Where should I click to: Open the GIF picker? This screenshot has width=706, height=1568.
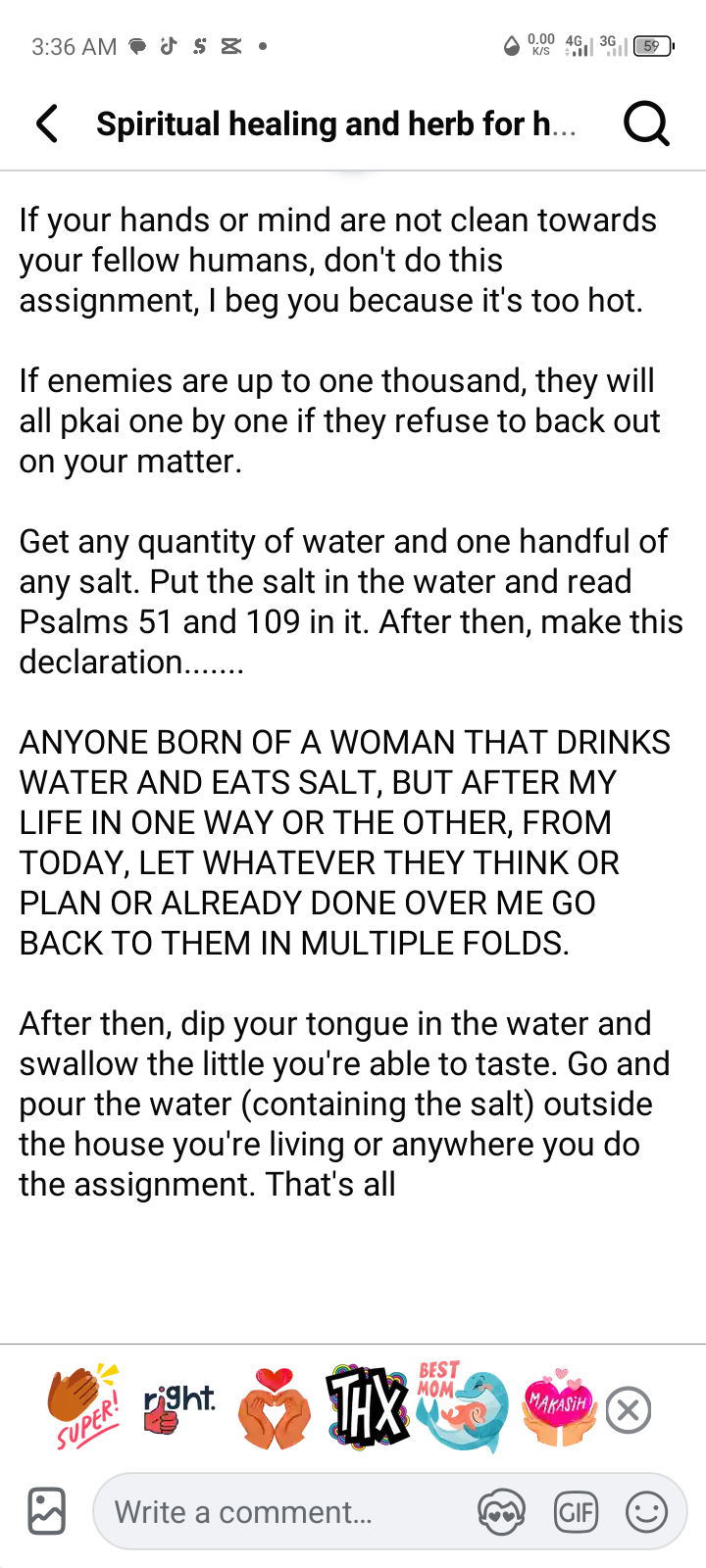[x=576, y=1512]
